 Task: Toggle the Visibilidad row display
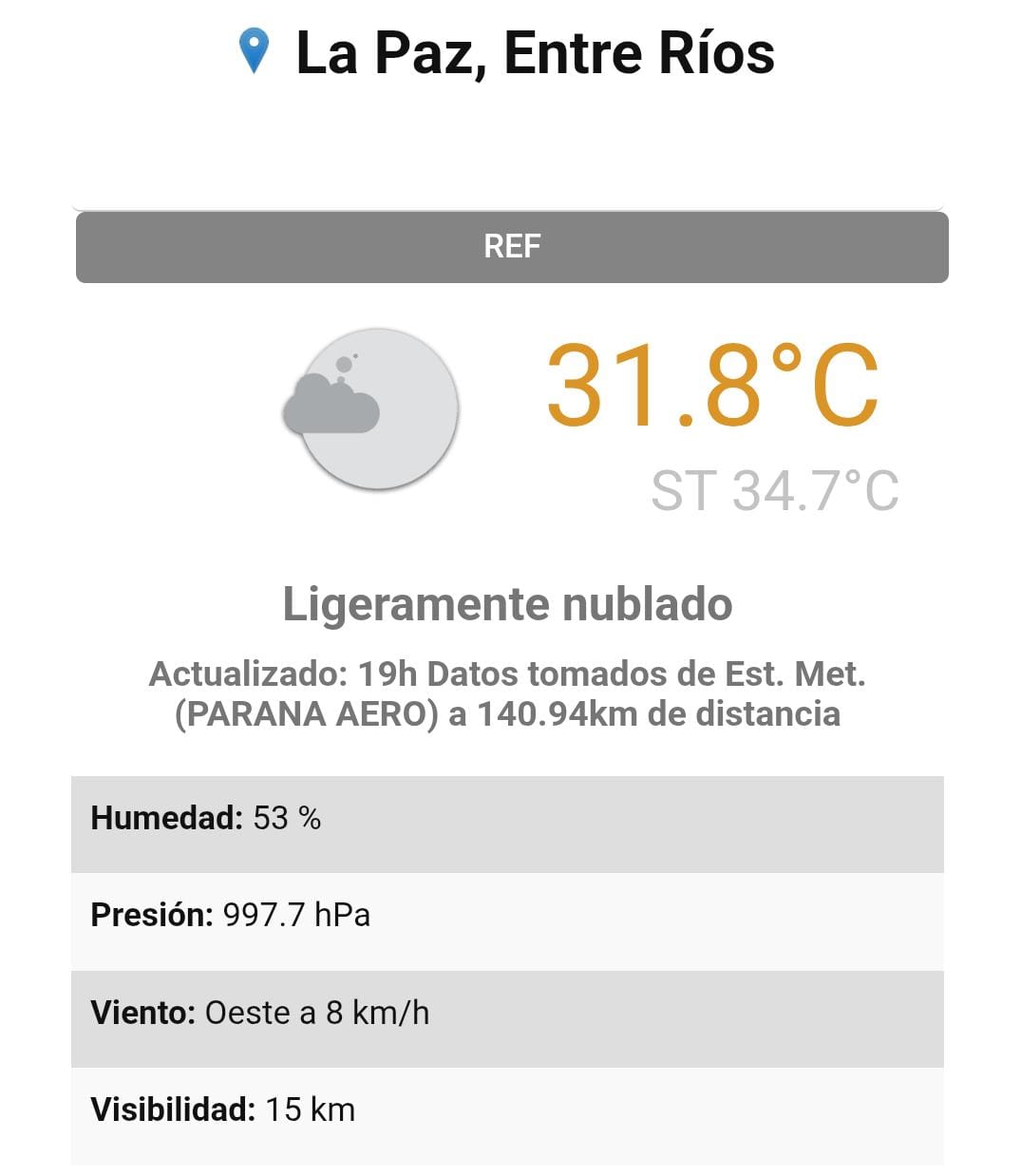pyautogui.click(x=510, y=1108)
